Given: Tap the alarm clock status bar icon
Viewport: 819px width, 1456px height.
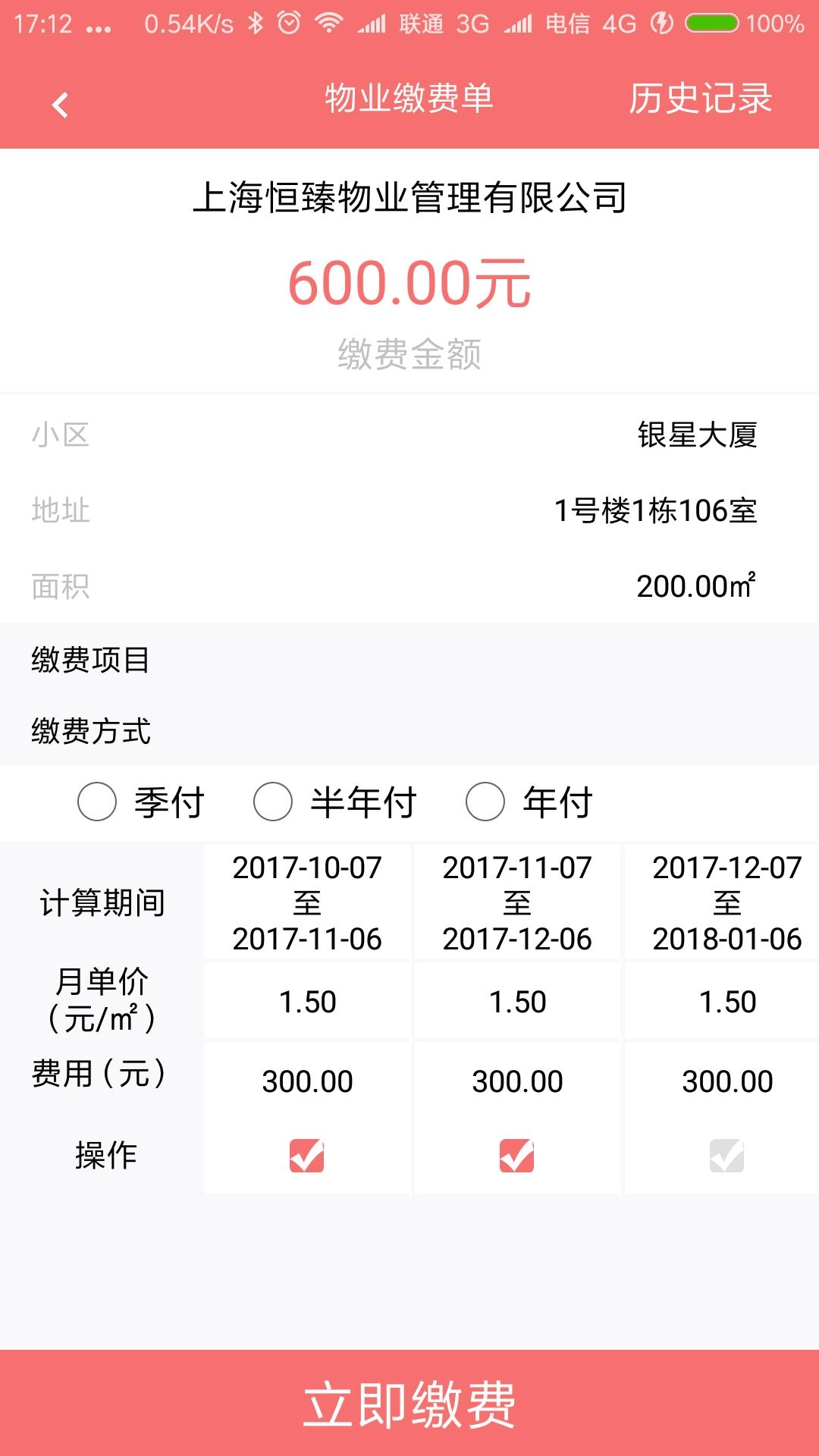Looking at the screenshot, I should point(289,23).
